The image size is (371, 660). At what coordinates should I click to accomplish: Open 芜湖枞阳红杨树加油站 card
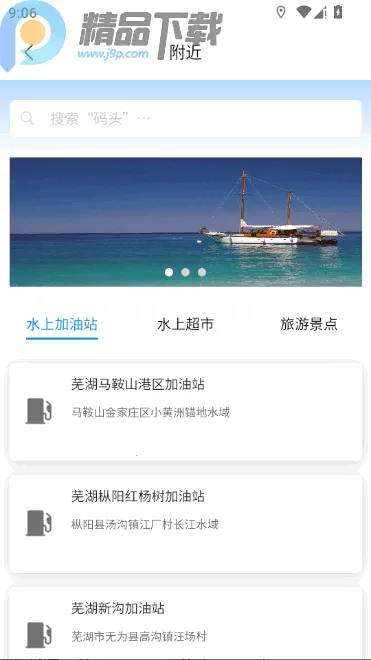point(186,524)
